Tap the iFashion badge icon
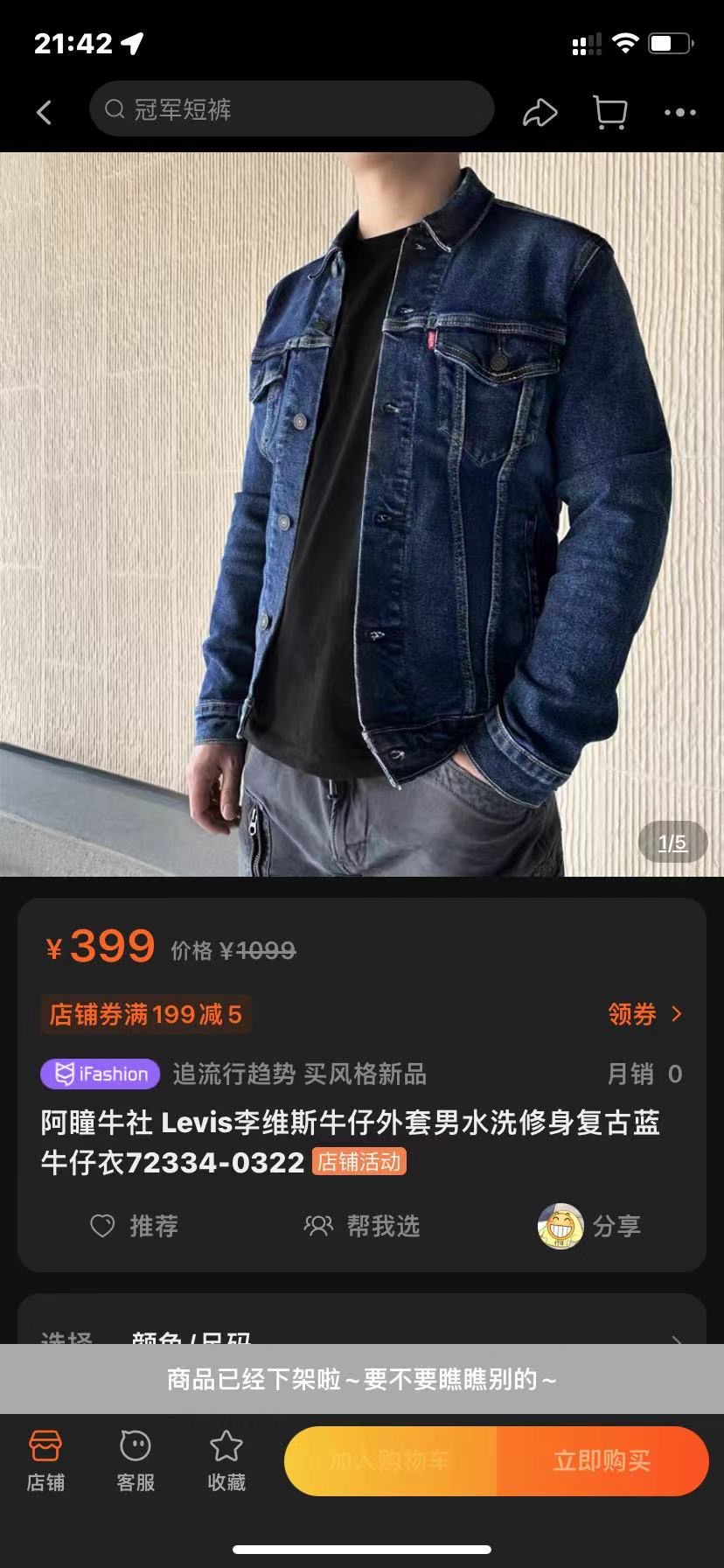 [101, 1074]
